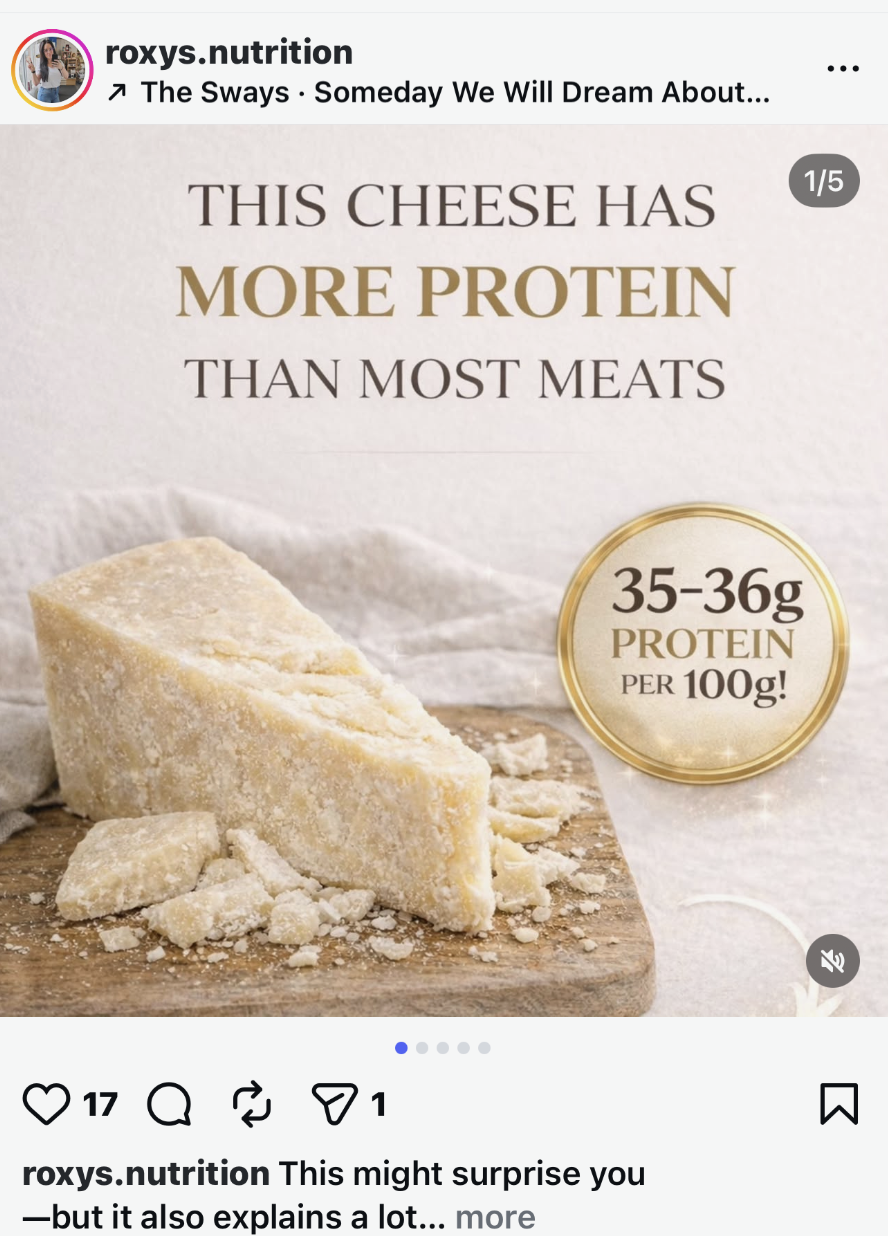Expand the caption with "more"
Viewport: 888px width, 1236px height.
coord(495,1217)
